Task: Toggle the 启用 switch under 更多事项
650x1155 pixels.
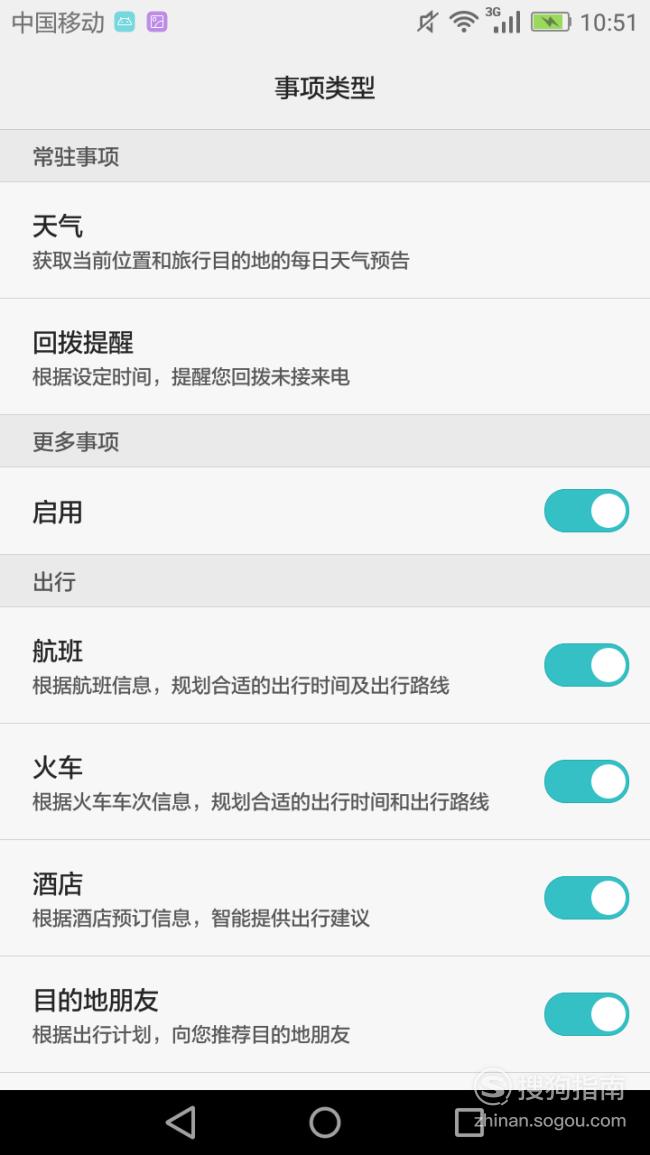Action: coord(587,510)
